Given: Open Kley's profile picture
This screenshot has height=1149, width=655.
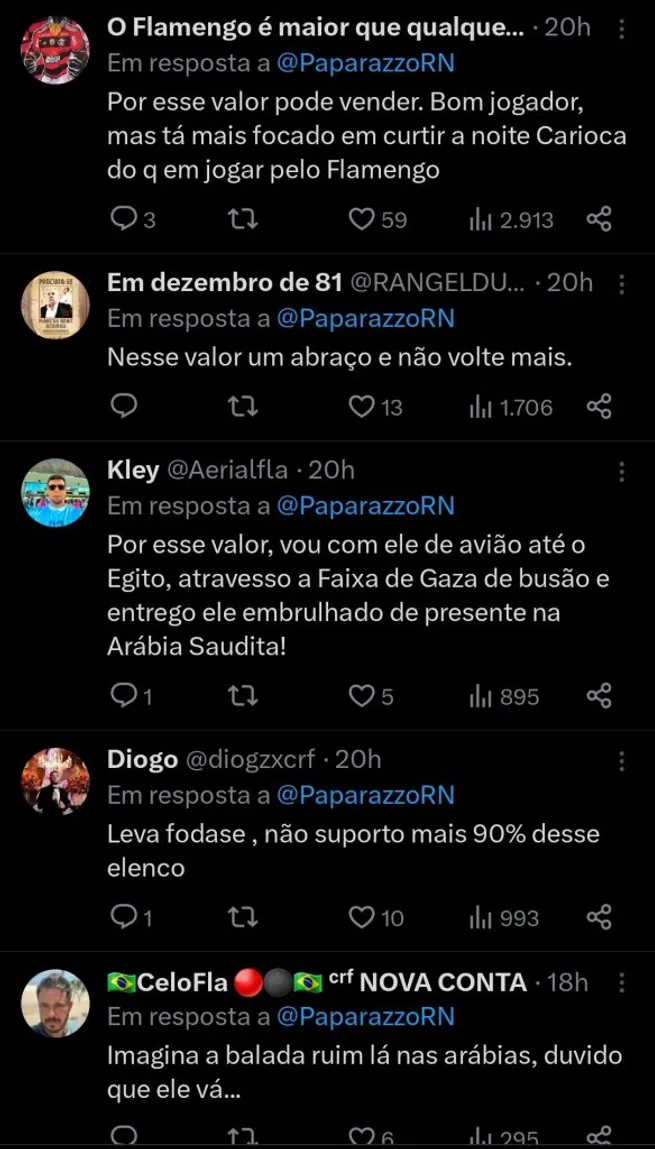Looking at the screenshot, I should 56,492.
